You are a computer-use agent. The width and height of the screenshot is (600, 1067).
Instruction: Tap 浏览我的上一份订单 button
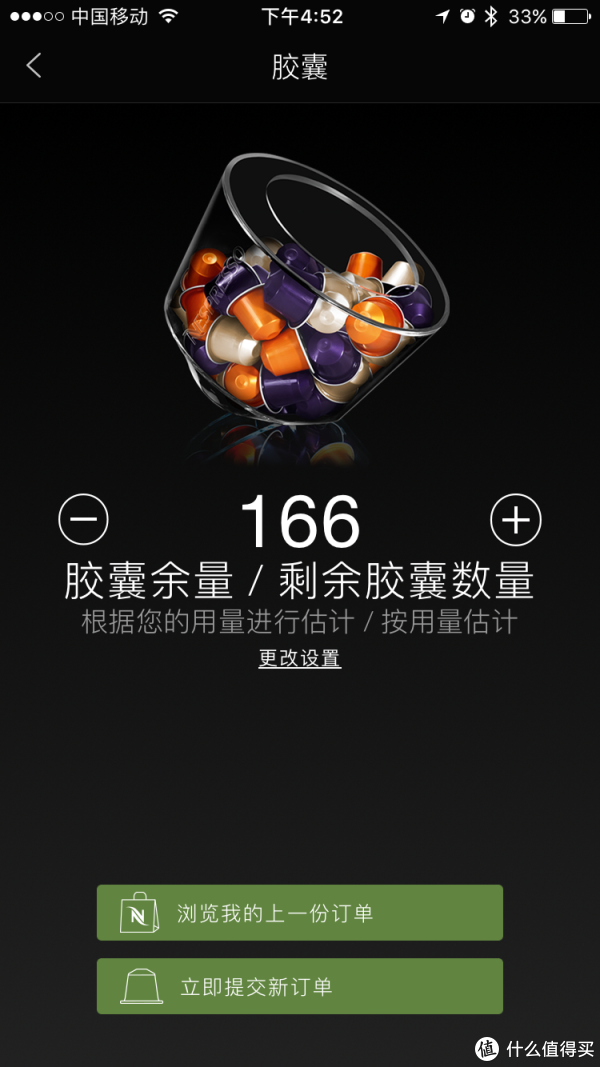point(300,913)
